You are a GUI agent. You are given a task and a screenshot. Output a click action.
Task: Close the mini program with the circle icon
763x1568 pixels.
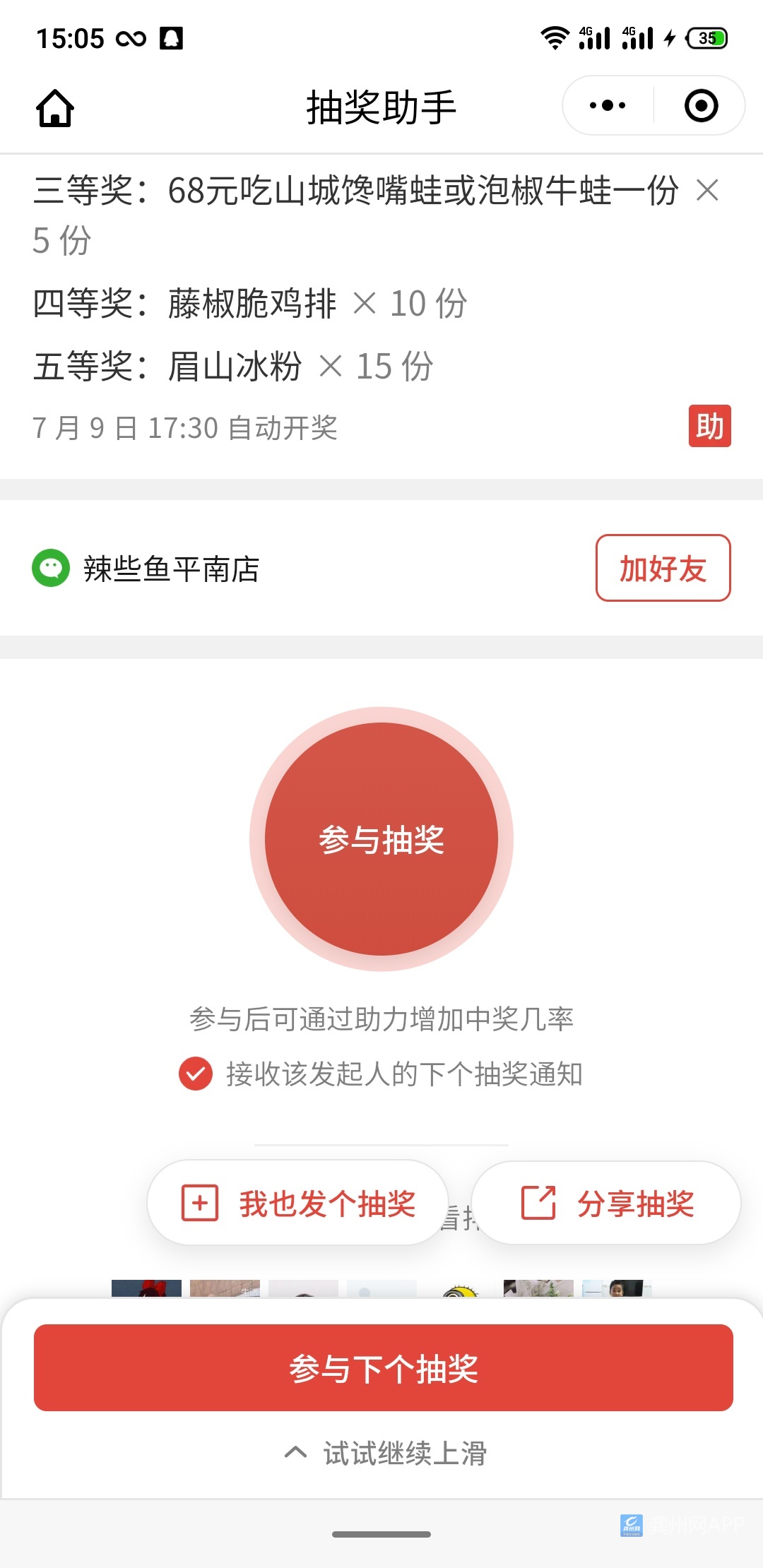[x=701, y=106]
